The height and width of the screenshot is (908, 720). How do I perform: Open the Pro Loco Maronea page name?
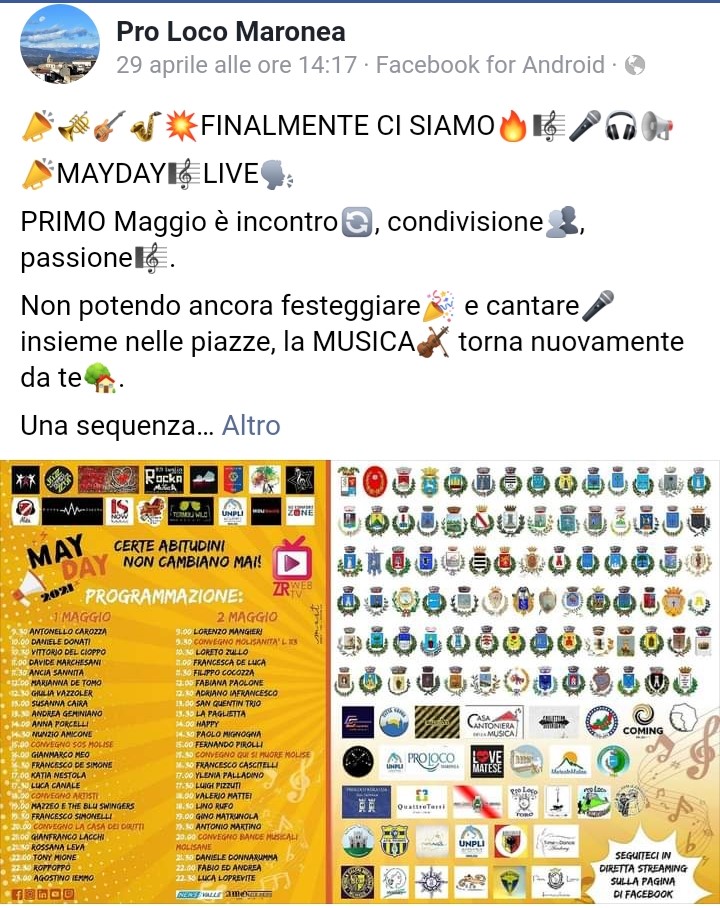coord(231,32)
